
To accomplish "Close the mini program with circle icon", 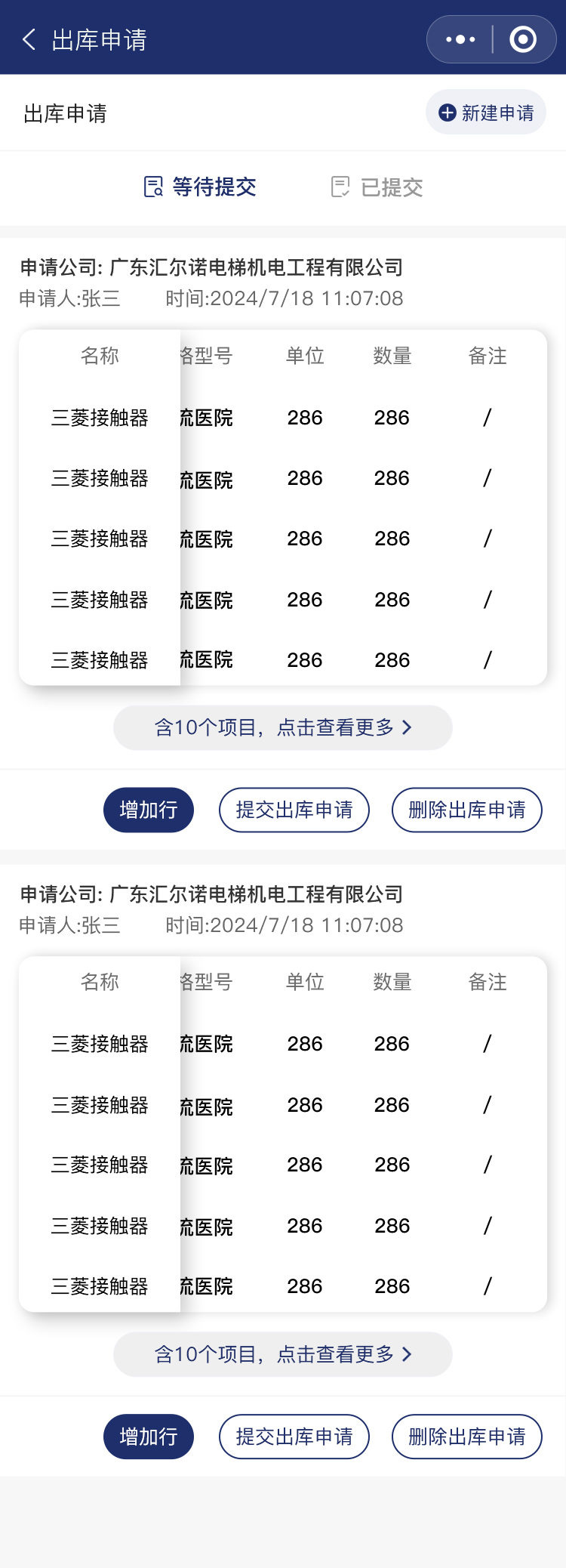I will point(523,39).
